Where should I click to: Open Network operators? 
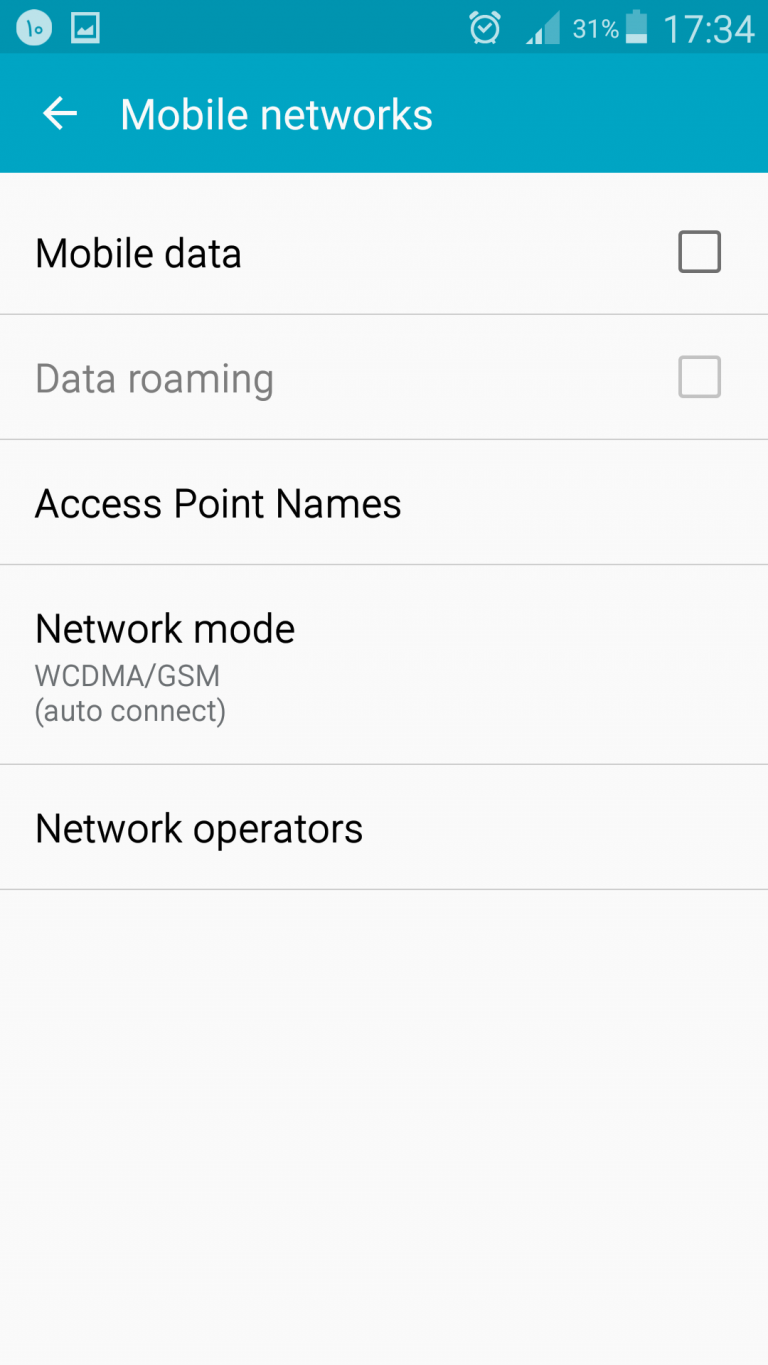click(x=199, y=828)
